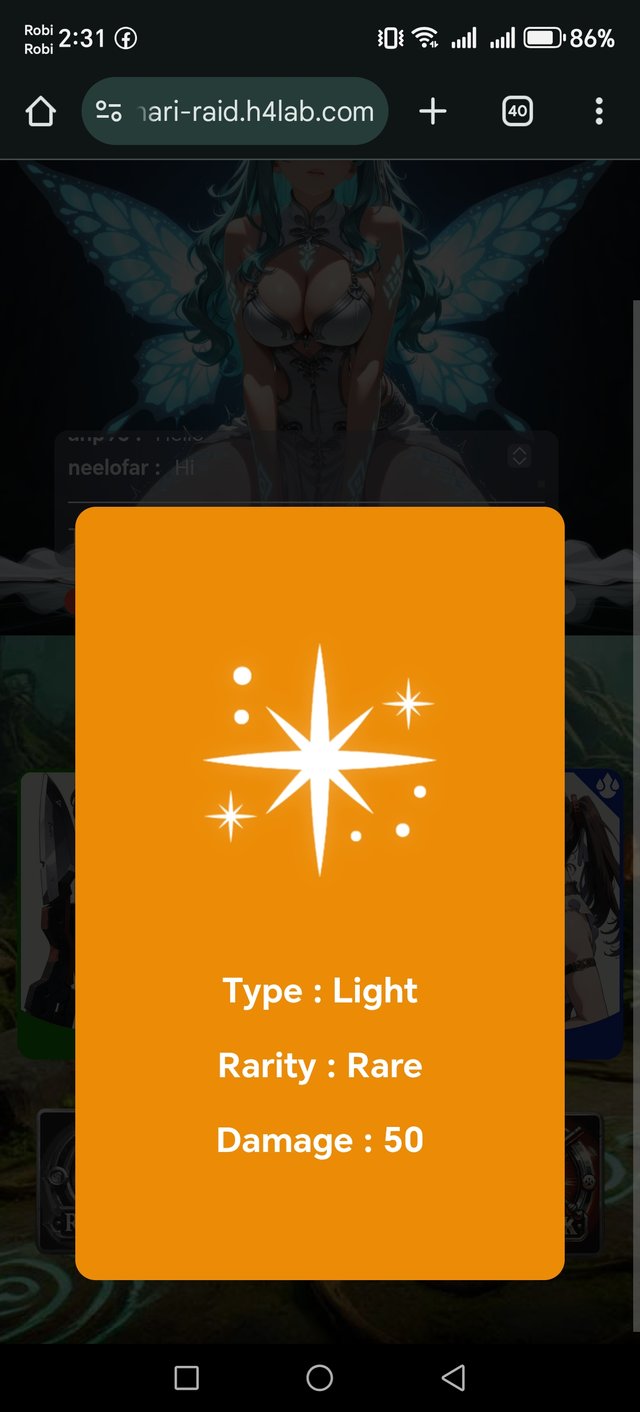640x1412 pixels.
Task: Go back using the system back button
Action: 453,1378
